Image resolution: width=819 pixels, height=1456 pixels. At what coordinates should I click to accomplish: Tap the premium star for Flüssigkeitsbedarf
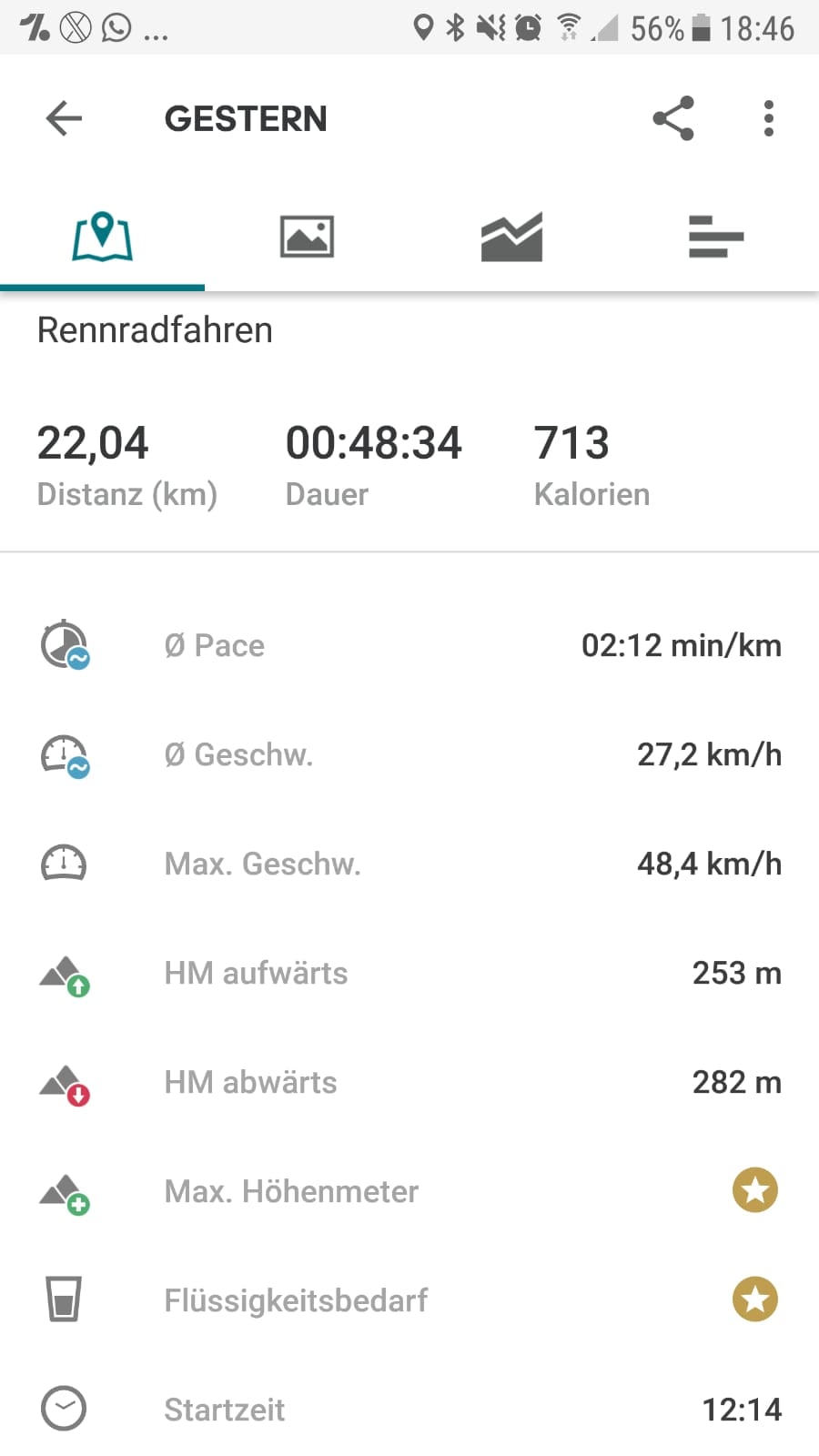755,1299
